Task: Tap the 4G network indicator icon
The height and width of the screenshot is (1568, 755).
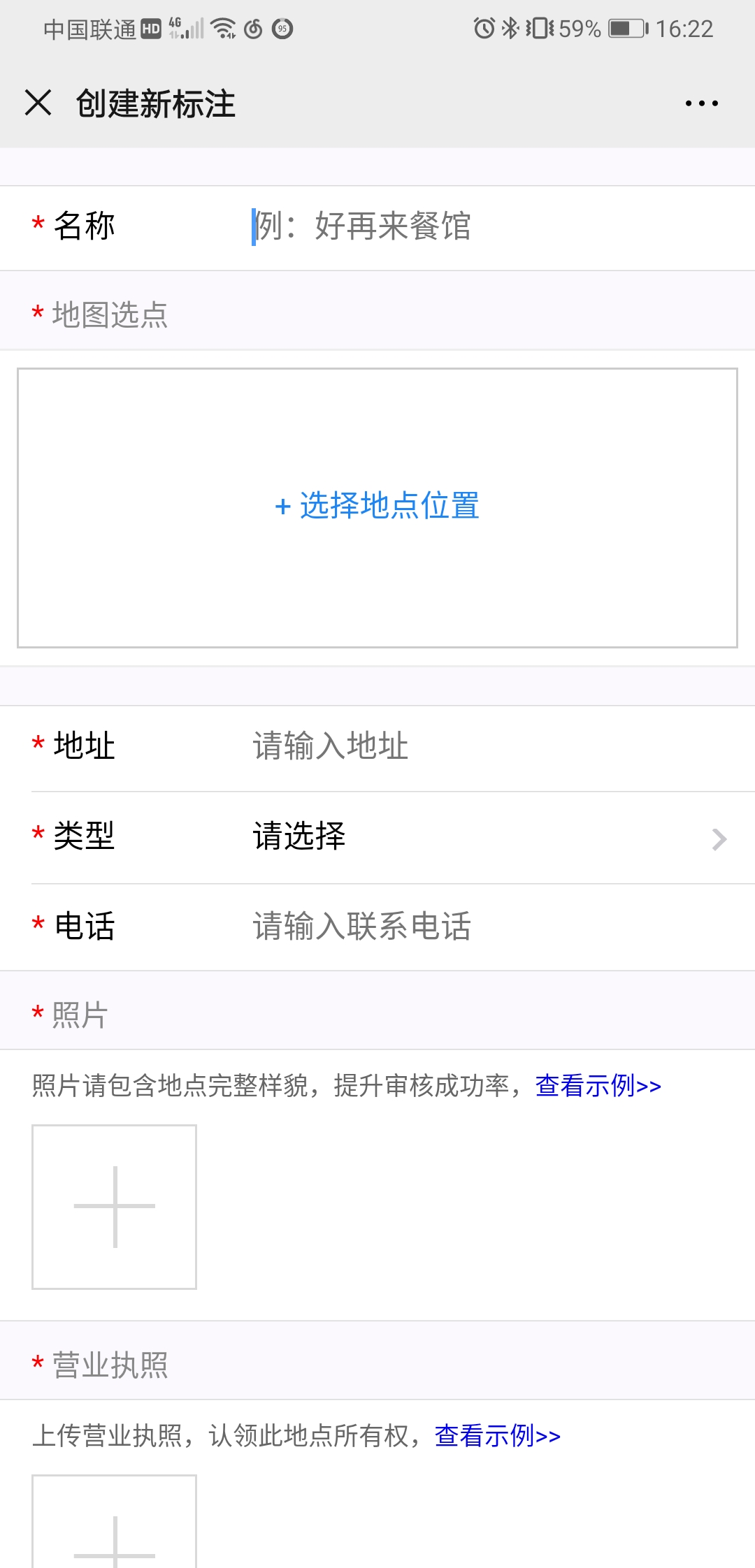Action: [175, 27]
